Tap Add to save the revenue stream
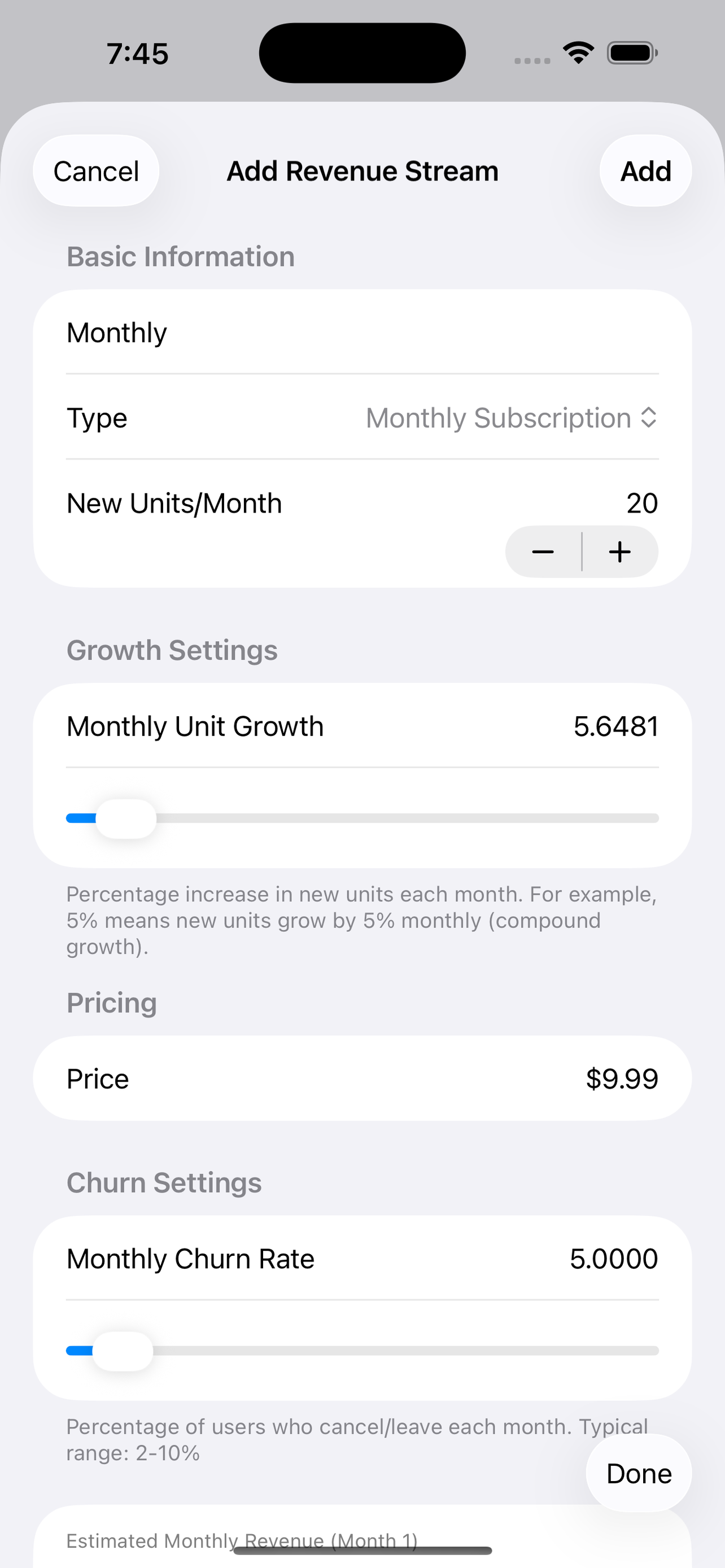 645,170
